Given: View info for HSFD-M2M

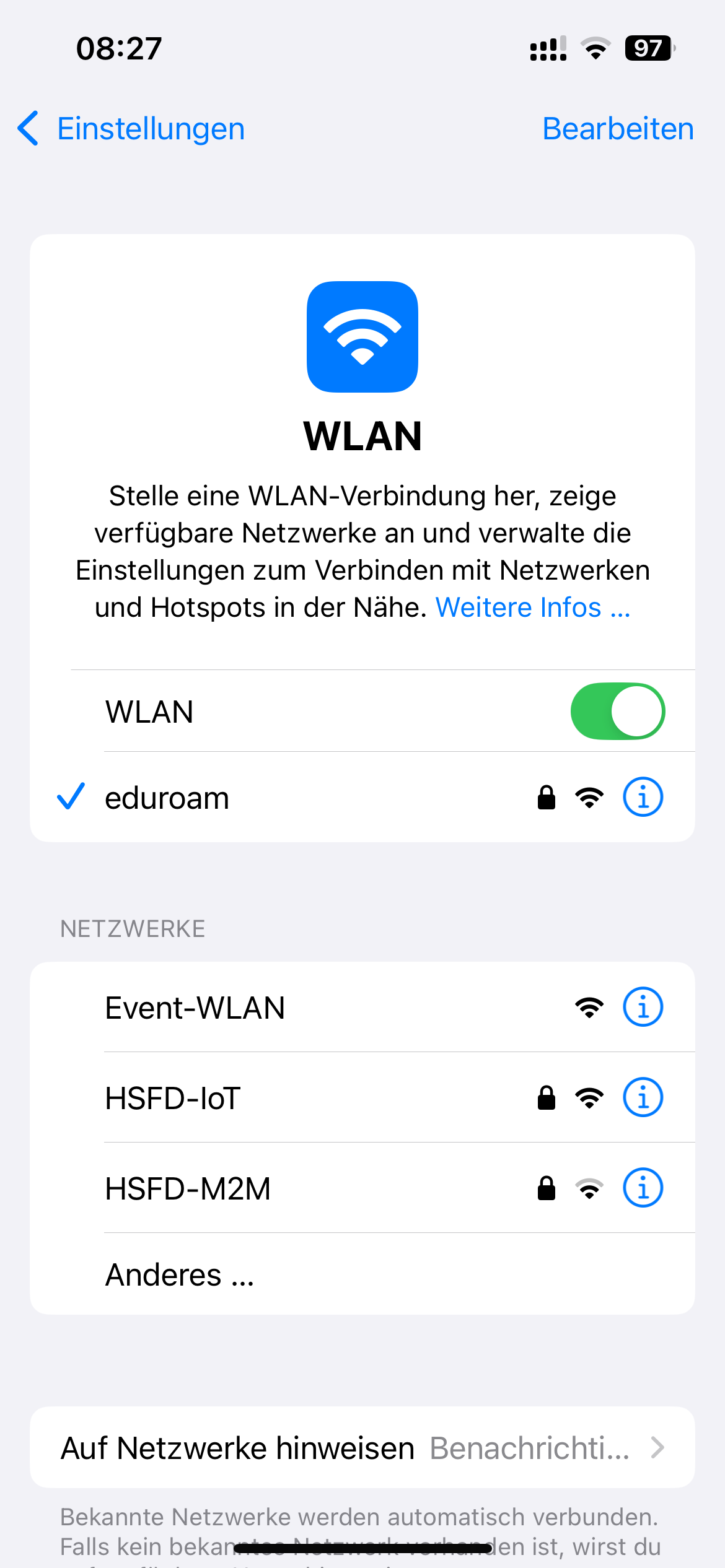Looking at the screenshot, I should pyautogui.click(x=643, y=1188).
